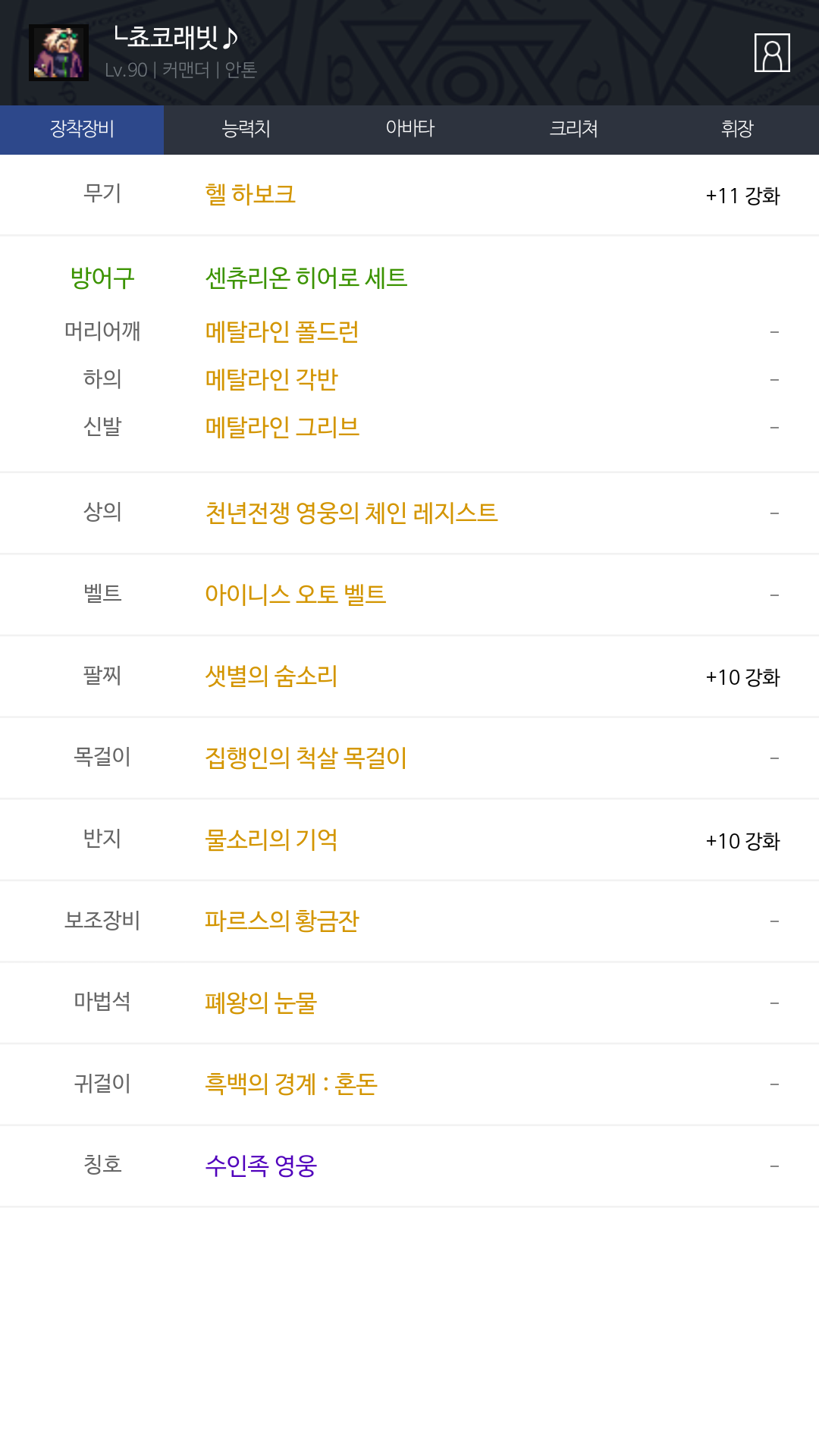Select the 휘장 tab

[736, 130]
